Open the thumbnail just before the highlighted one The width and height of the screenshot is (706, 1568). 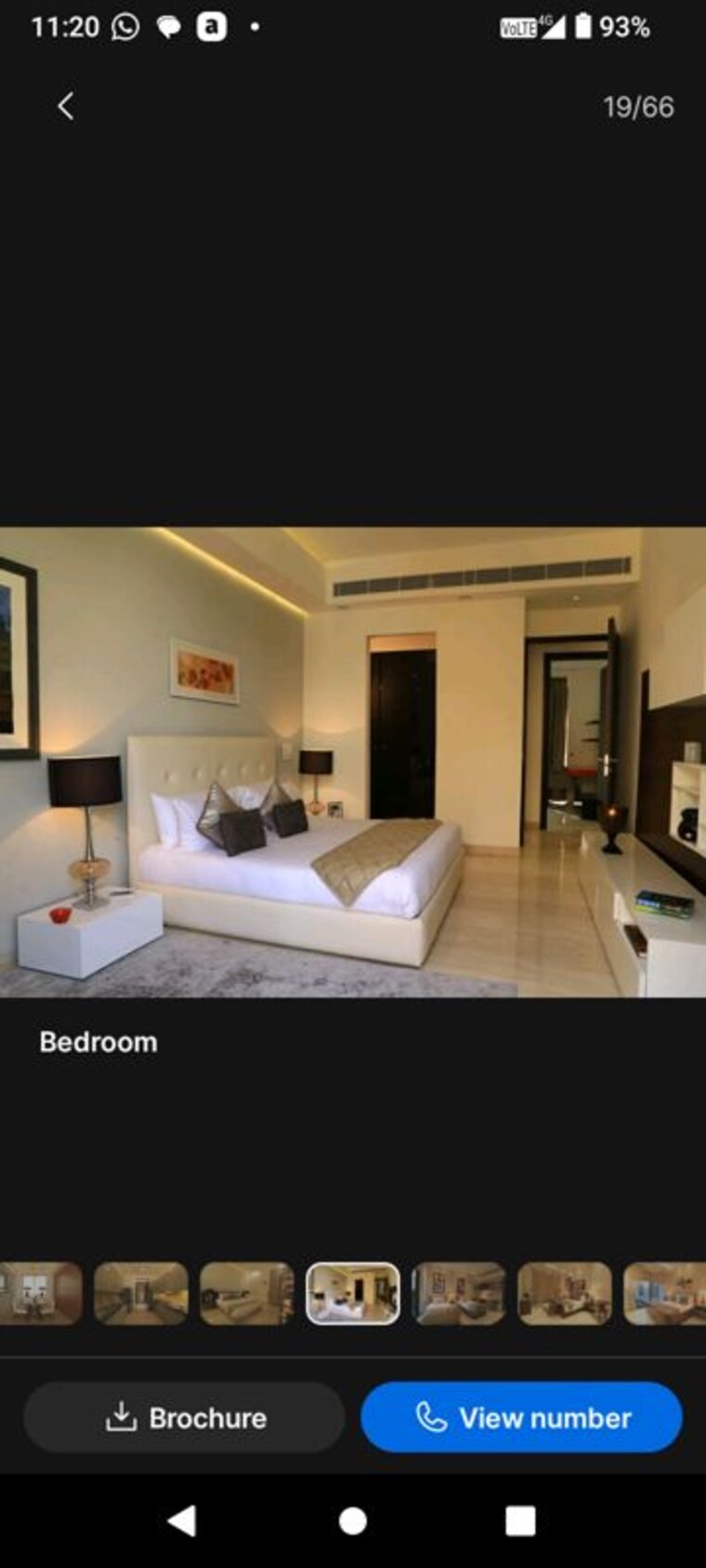pyautogui.click(x=247, y=1293)
